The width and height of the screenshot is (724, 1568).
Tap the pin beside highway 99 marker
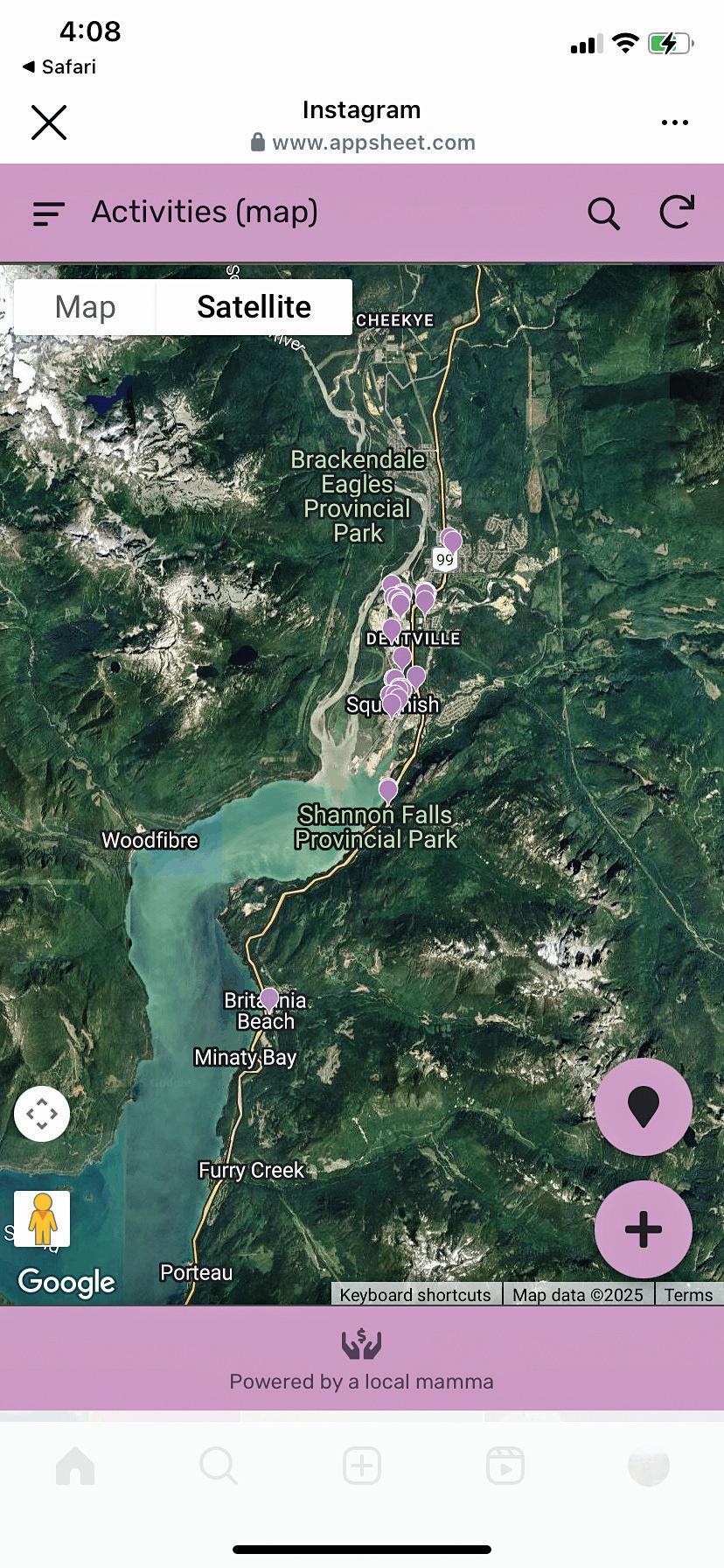click(451, 539)
